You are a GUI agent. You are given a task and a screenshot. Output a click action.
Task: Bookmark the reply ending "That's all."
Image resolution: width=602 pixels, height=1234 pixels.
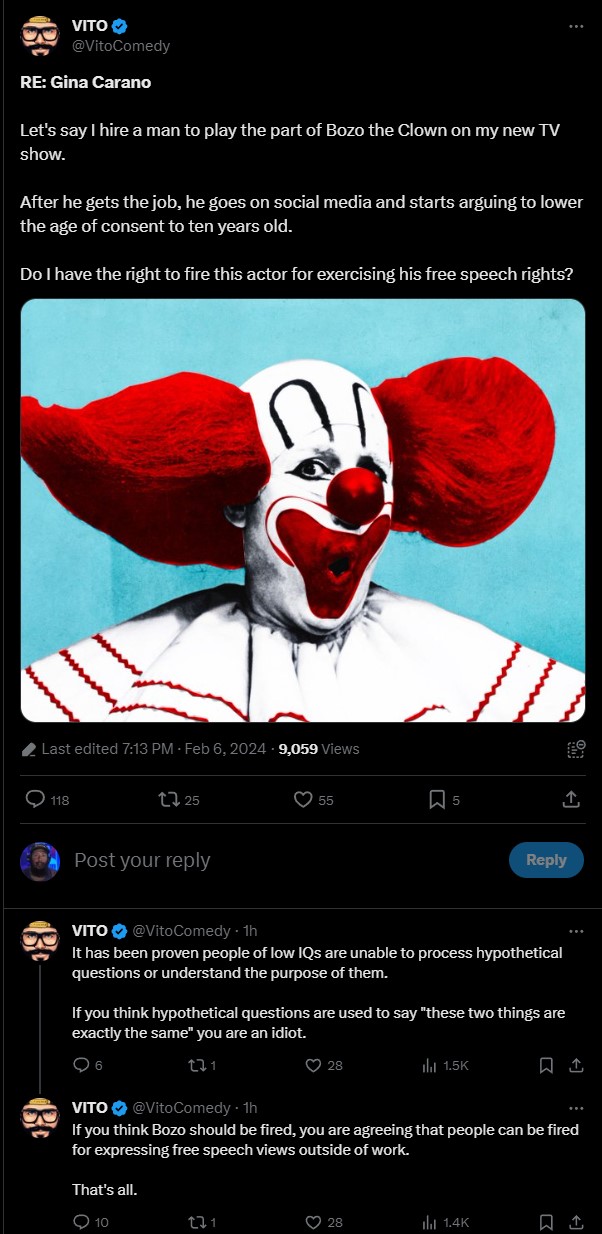pyautogui.click(x=546, y=1222)
